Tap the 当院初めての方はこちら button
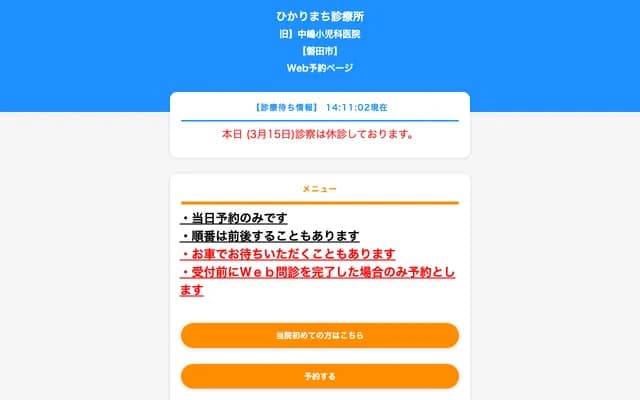Viewport: 640px width, 400px height. (319, 335)
